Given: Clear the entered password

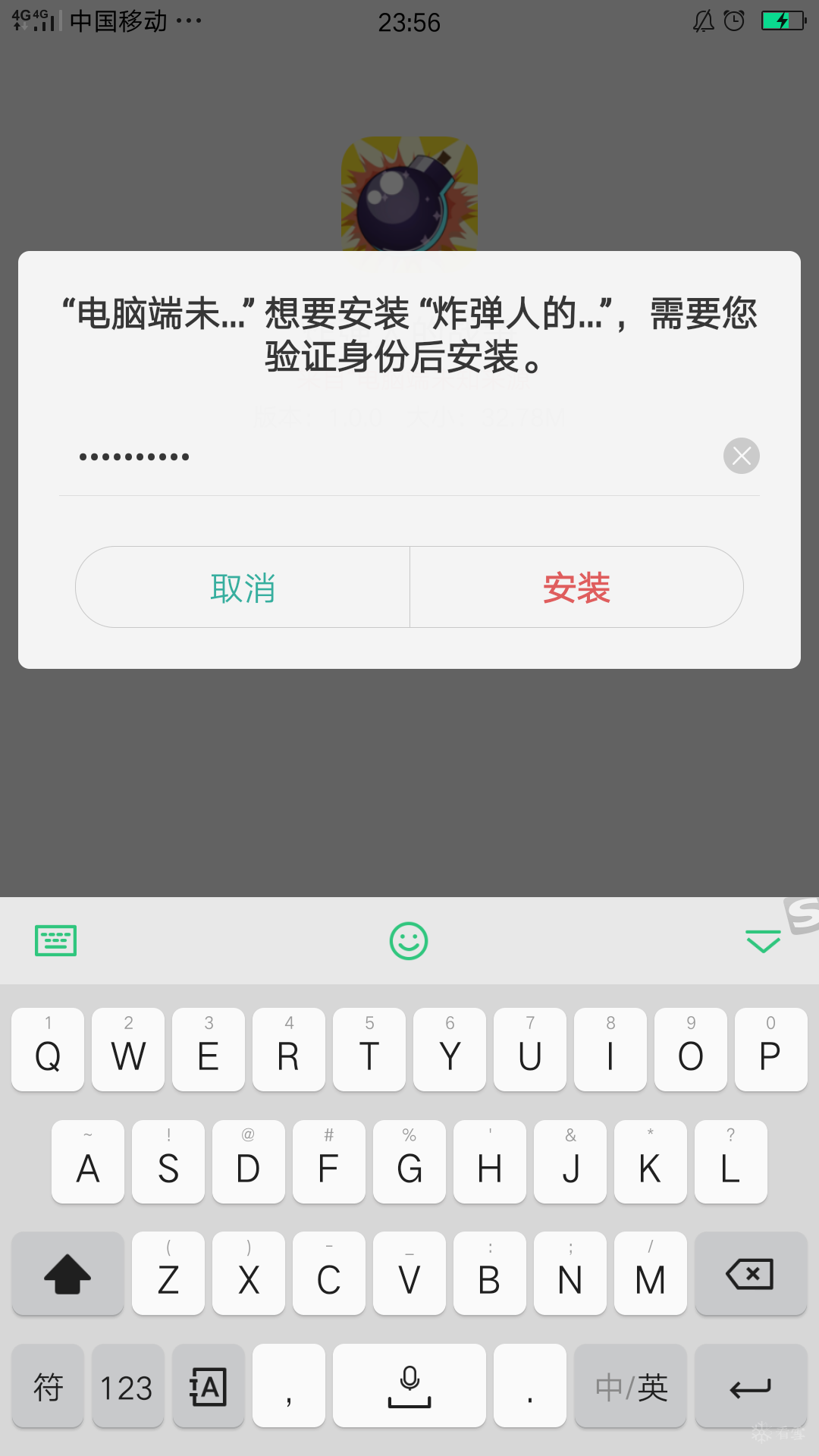Looking at the screenshot, I should [741, 456].
